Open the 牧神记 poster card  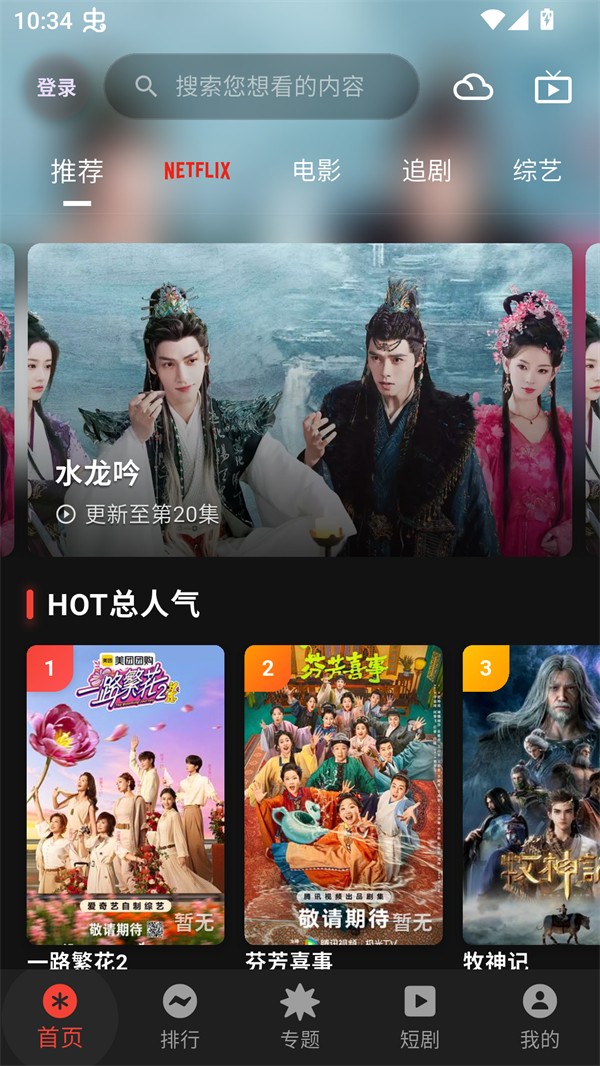click(531, 795)
